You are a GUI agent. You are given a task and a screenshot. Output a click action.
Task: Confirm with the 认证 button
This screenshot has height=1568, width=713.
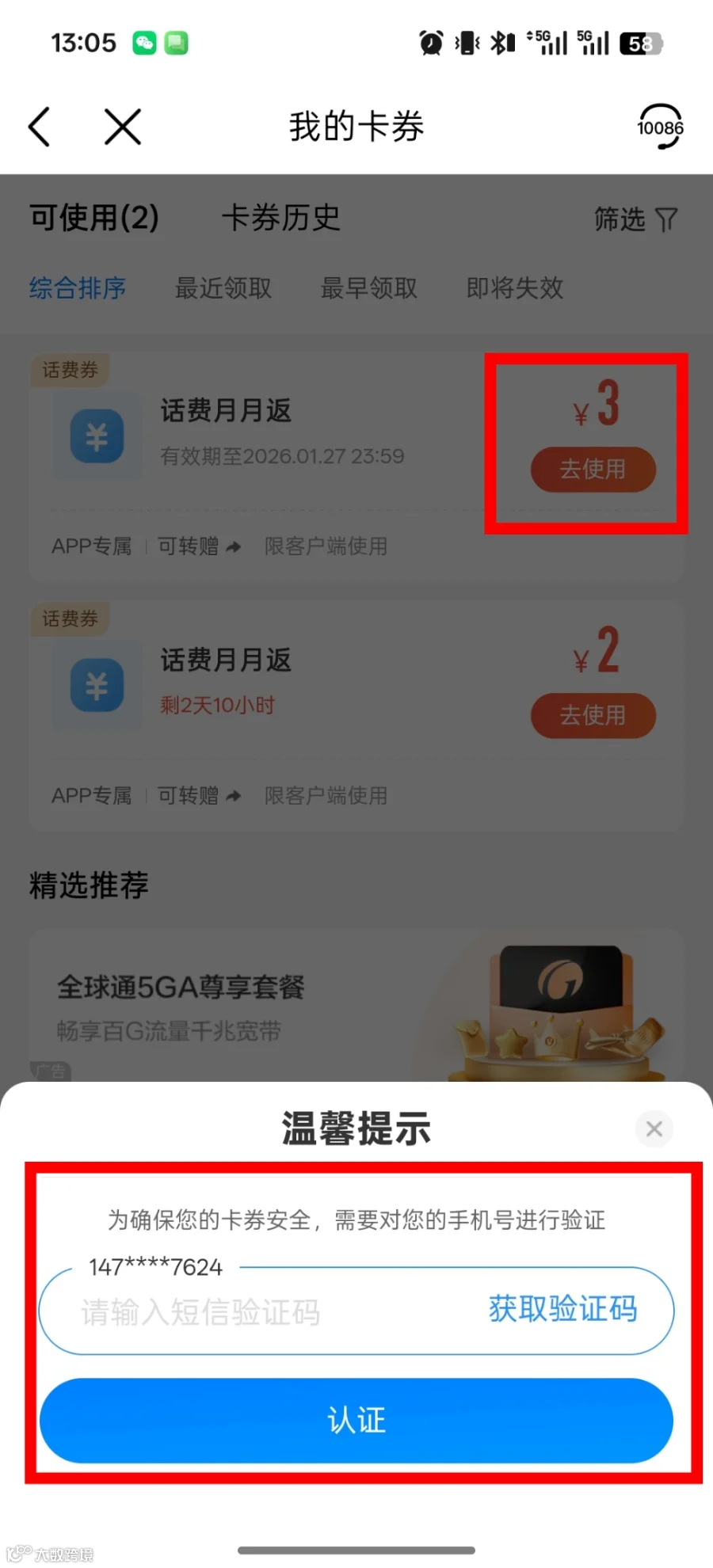[x=356, y=1421]
